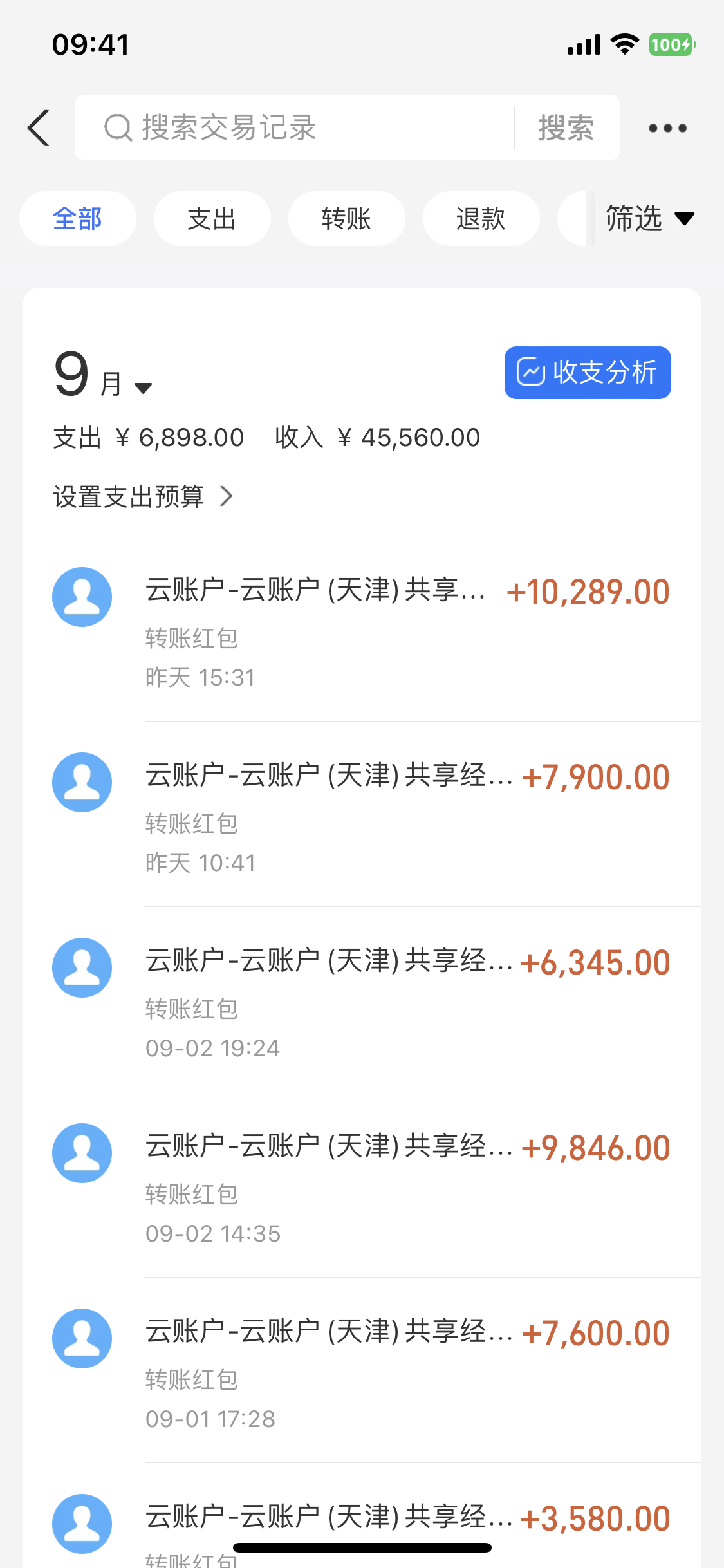724x1568 pixels.
Task: Click the avatar of the 09-01 17:28 transaction
Action: [x=82, y=1338]
